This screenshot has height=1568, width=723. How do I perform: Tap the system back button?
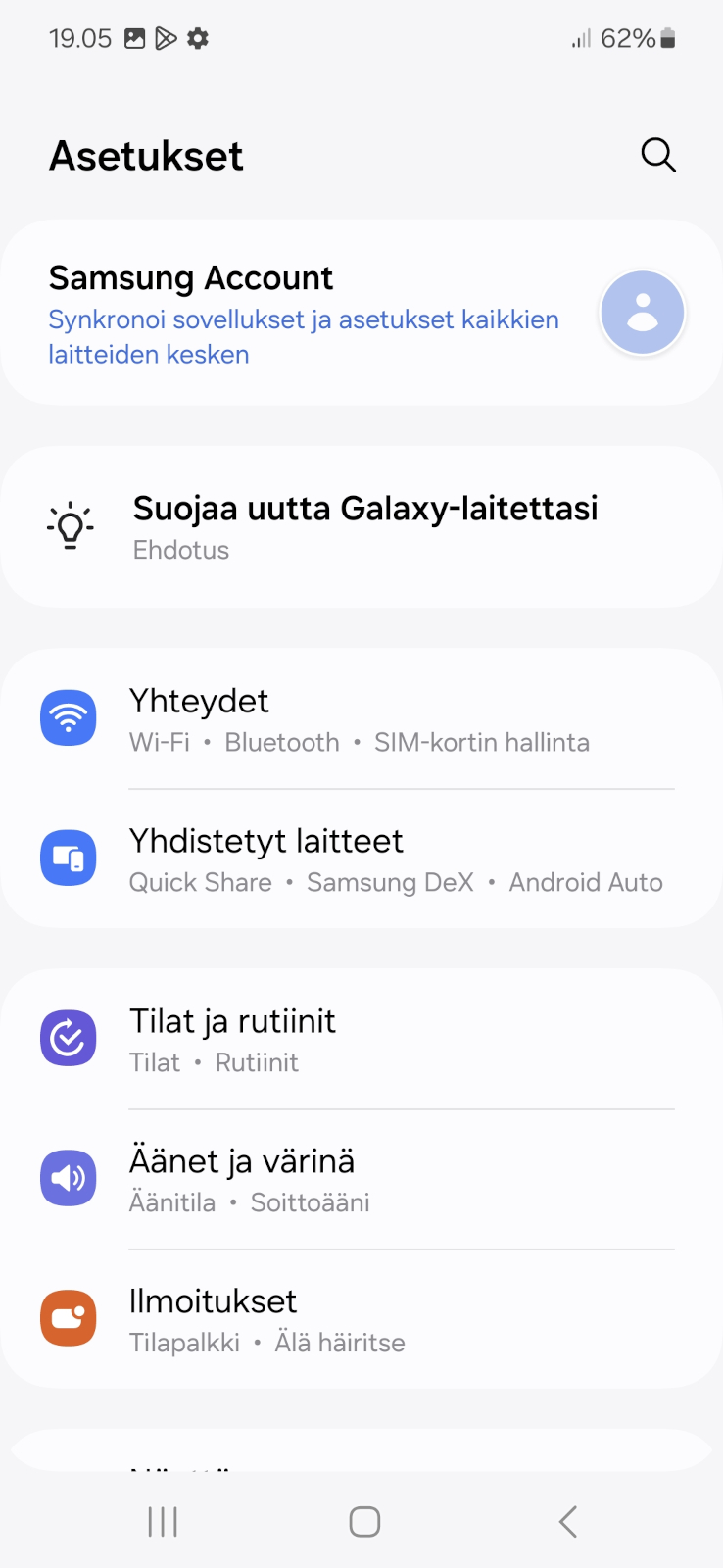pyautogui.click(x=567, y=1521)
